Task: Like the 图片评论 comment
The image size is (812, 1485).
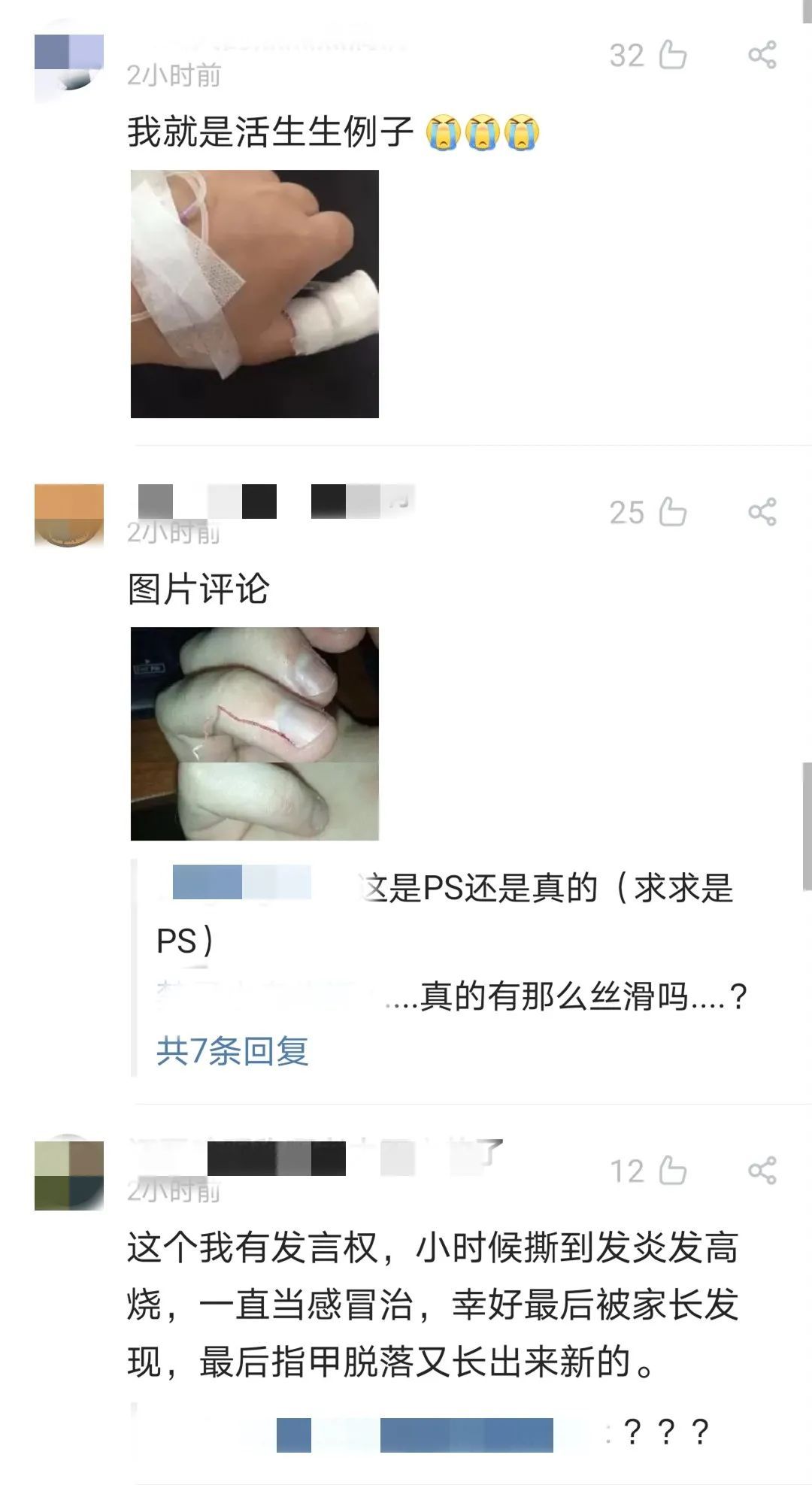Action: tap(671, 512)
